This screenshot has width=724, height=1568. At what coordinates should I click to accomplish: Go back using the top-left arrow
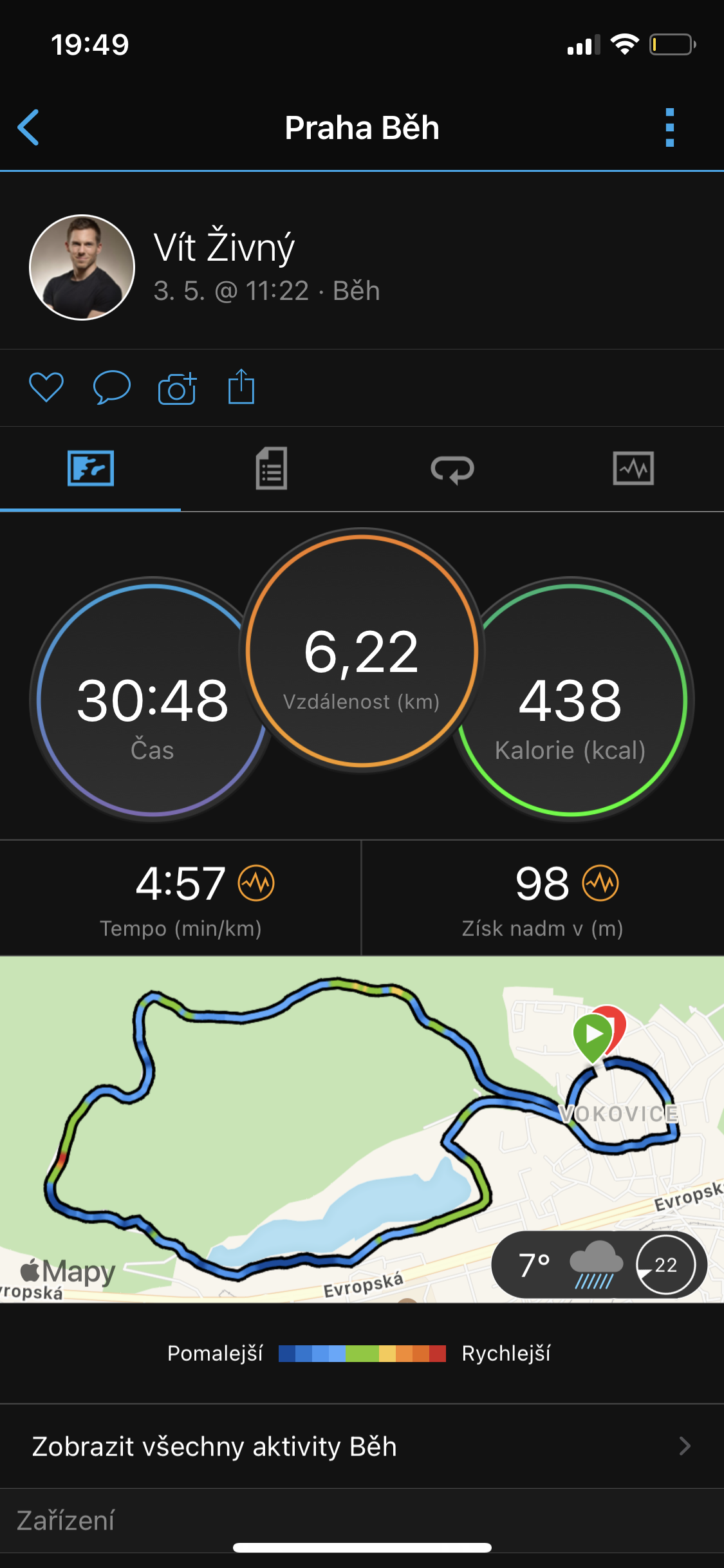(x=28, y=127)
